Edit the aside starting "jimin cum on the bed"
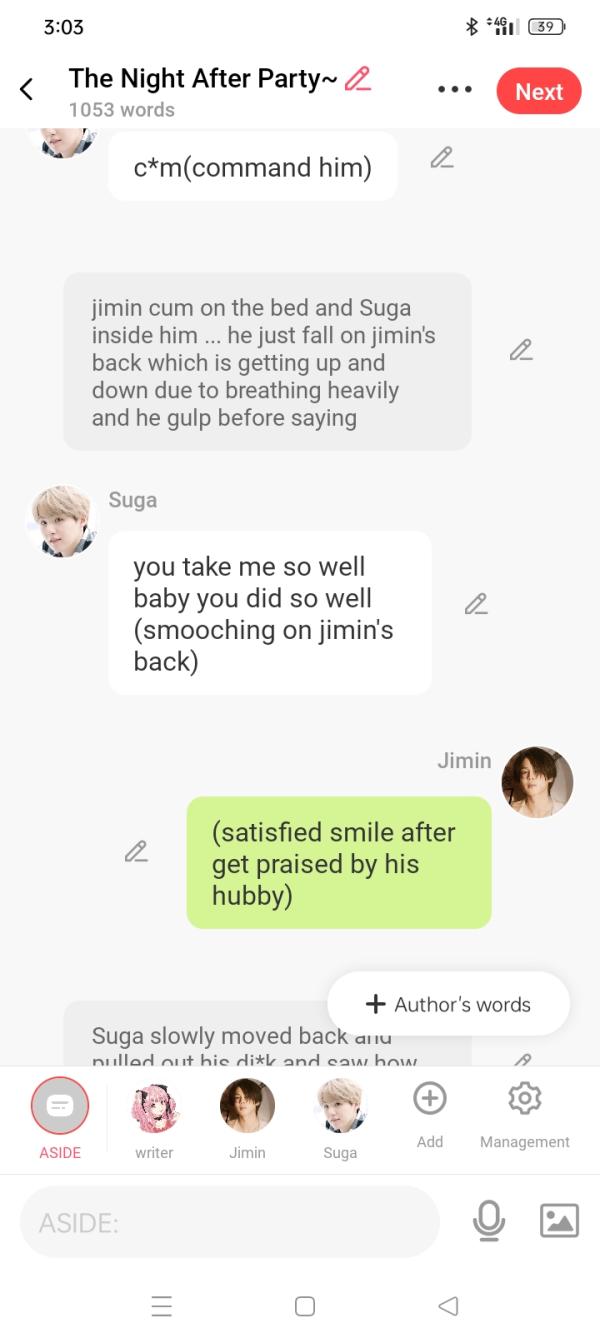 click(521, 350)
